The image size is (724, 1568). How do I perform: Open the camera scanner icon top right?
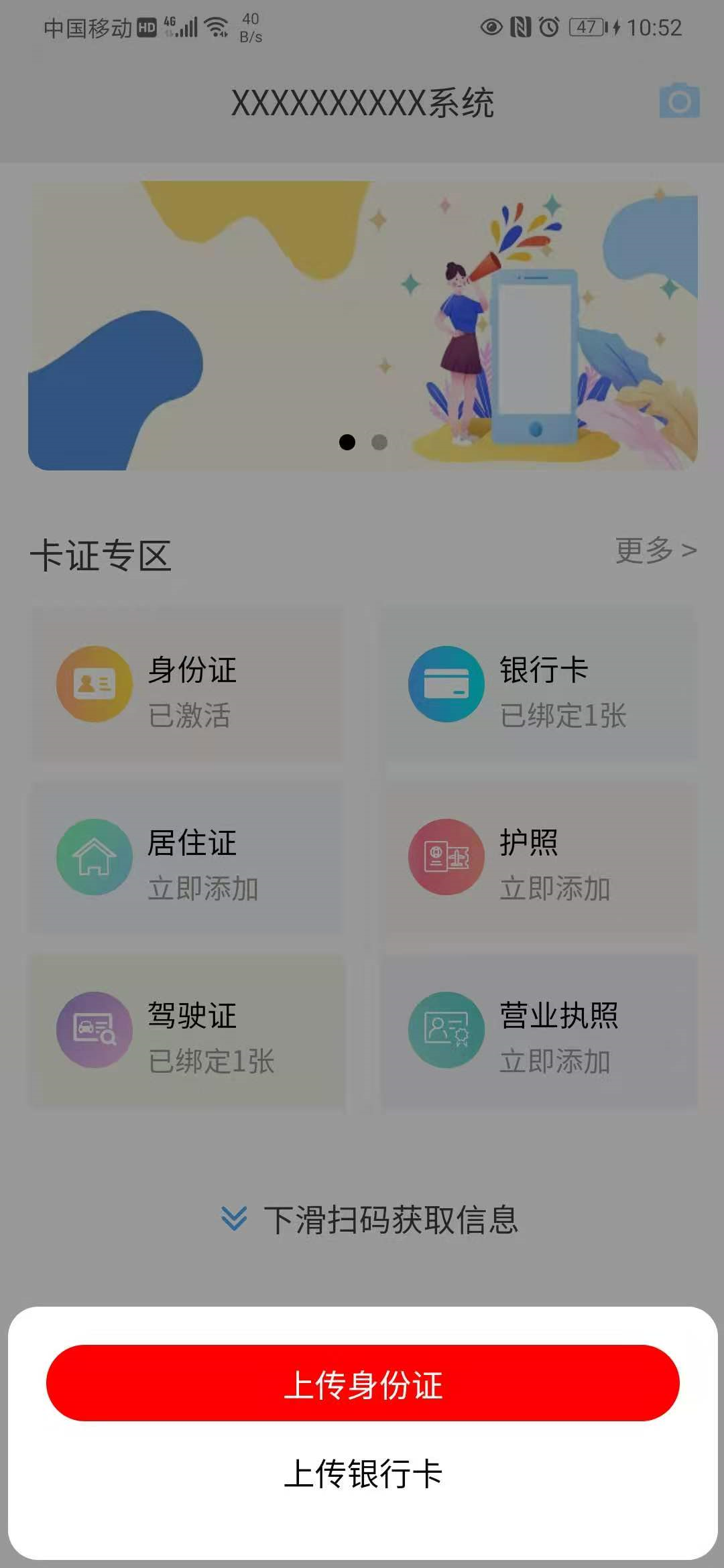point(680,102)
